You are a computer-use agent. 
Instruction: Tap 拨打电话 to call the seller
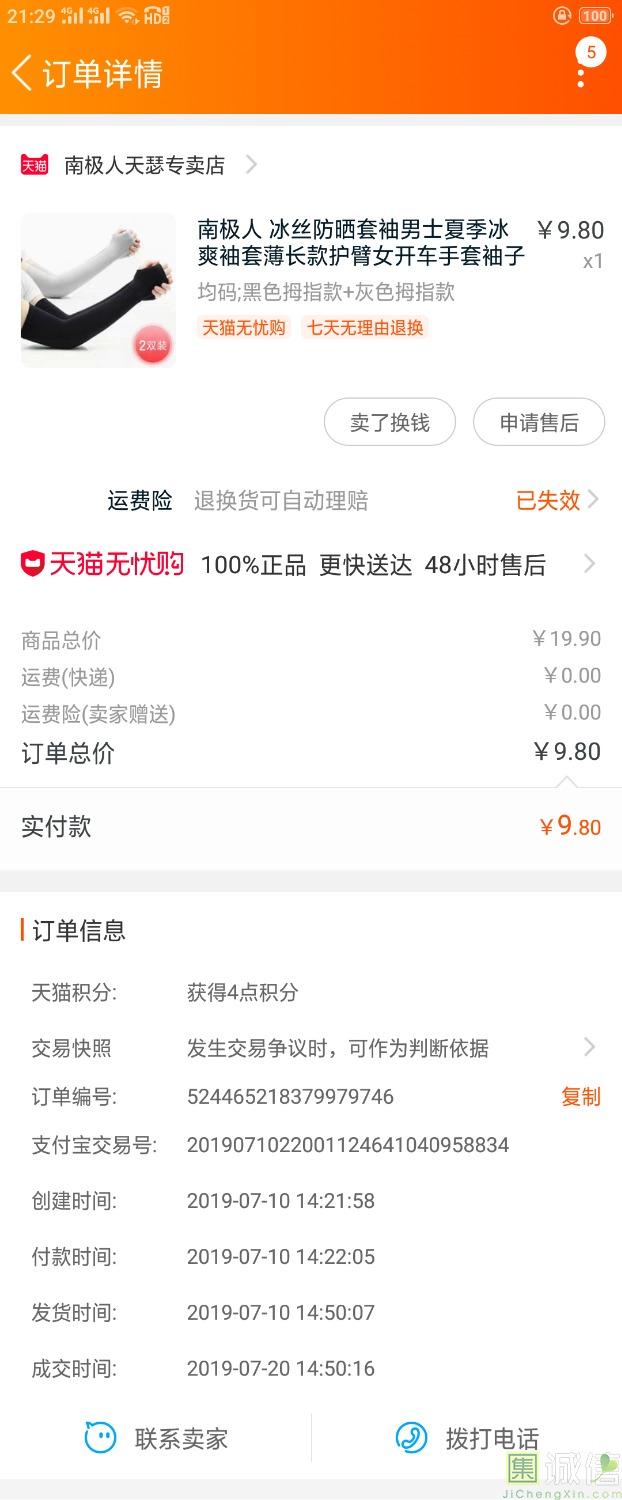pos(467,1439)
